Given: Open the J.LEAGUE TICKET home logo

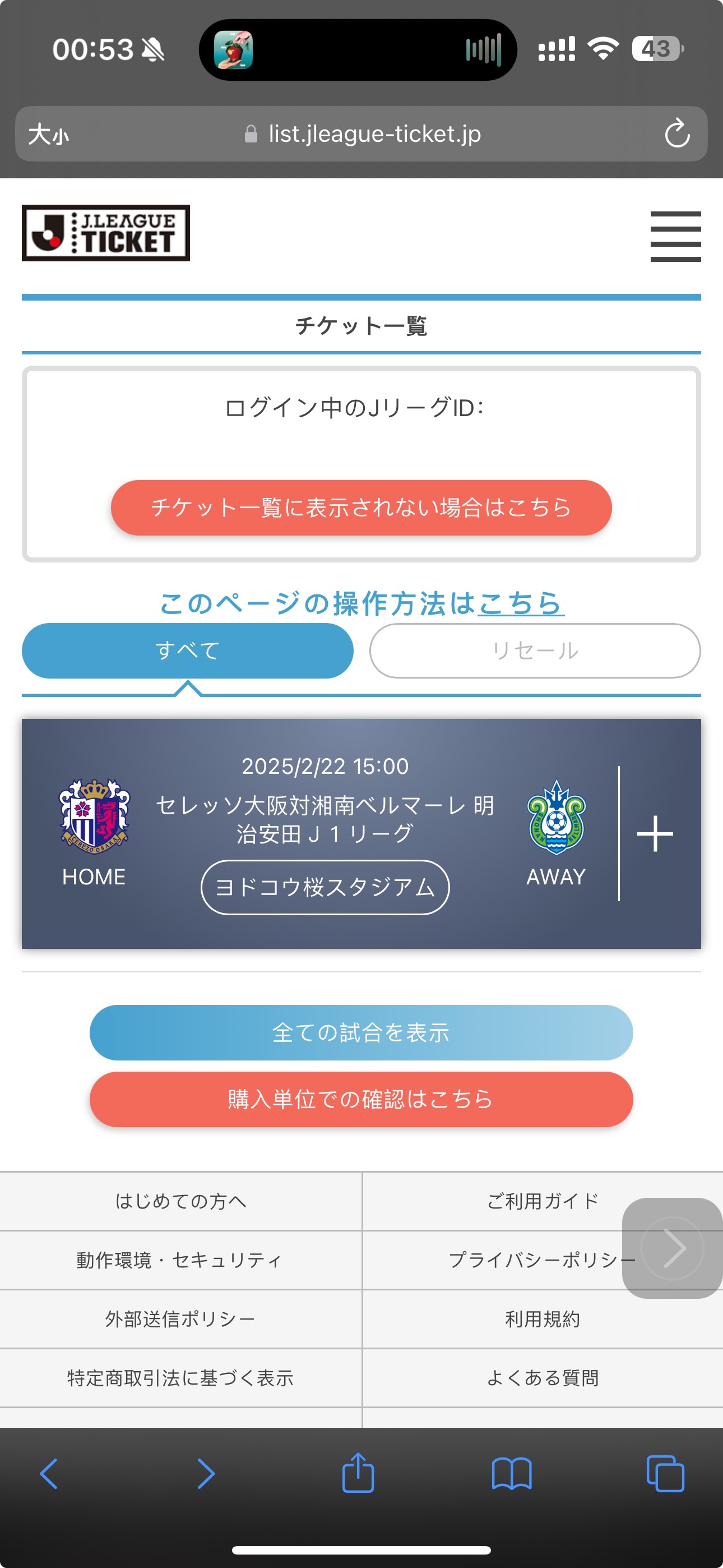Looking at the screenshot, I should click(105, 234).
